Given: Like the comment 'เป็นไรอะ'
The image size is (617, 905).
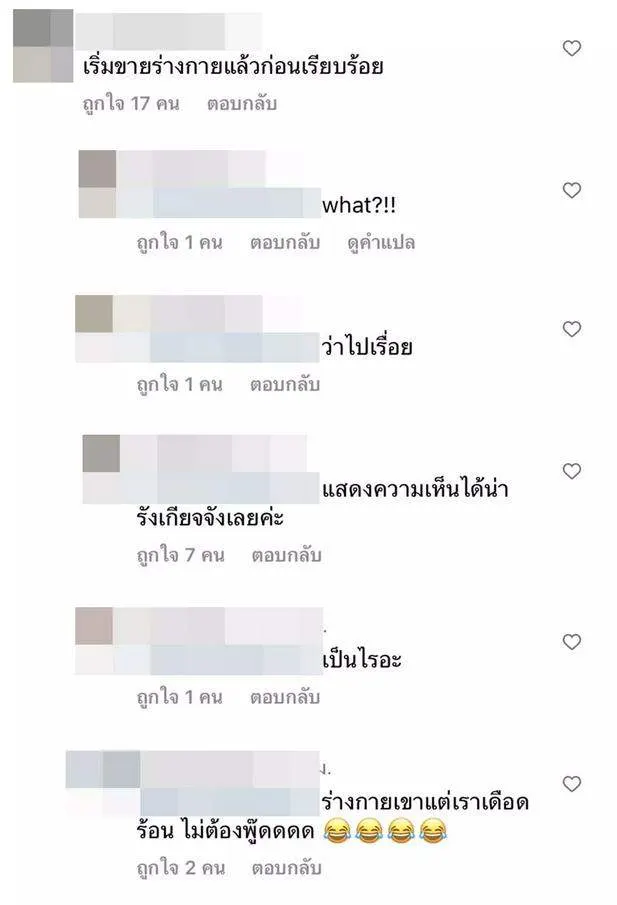Looking at the screenshot, I should pyautogui.click(x=572, y=642).
